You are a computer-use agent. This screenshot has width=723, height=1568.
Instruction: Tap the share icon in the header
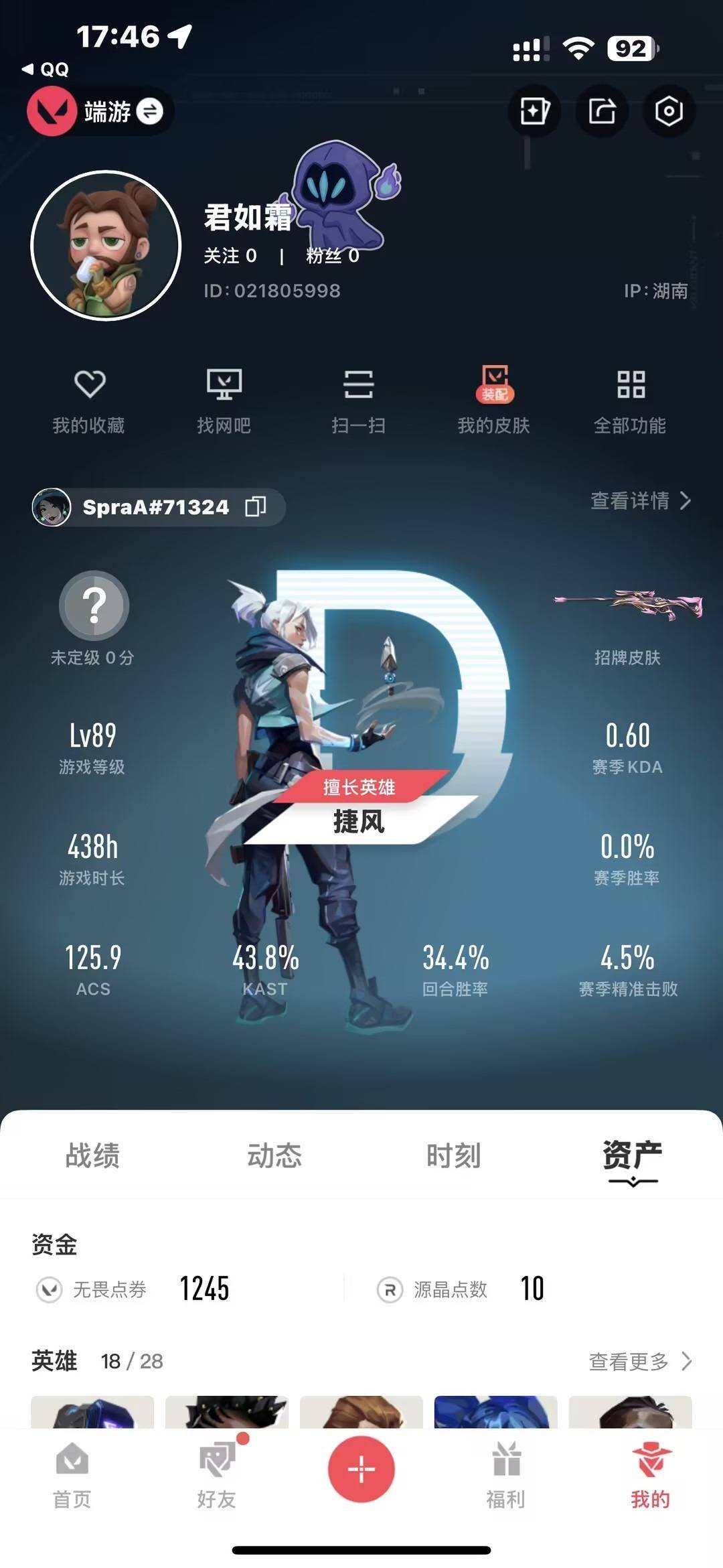click(601, 111)
